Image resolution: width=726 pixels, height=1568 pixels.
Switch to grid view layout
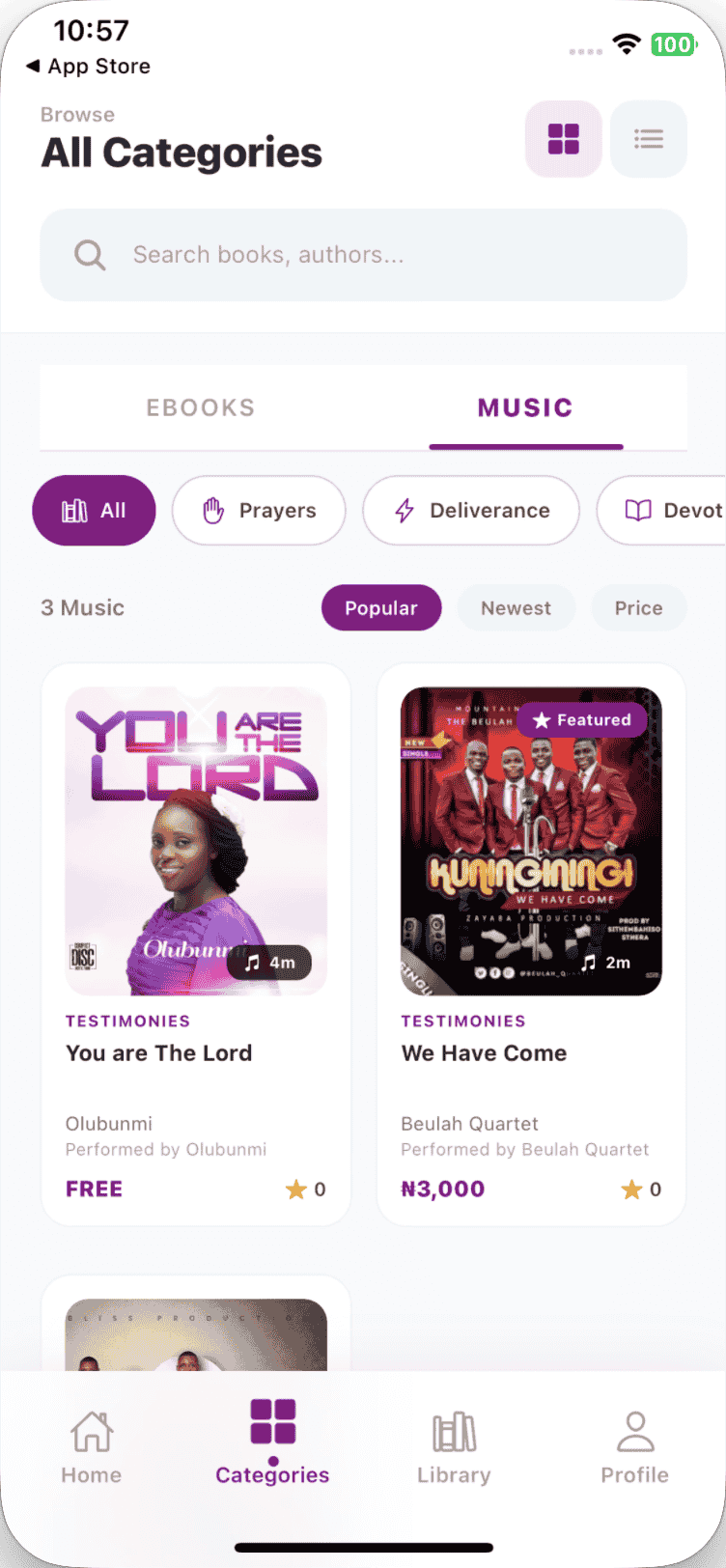(563, 139)
